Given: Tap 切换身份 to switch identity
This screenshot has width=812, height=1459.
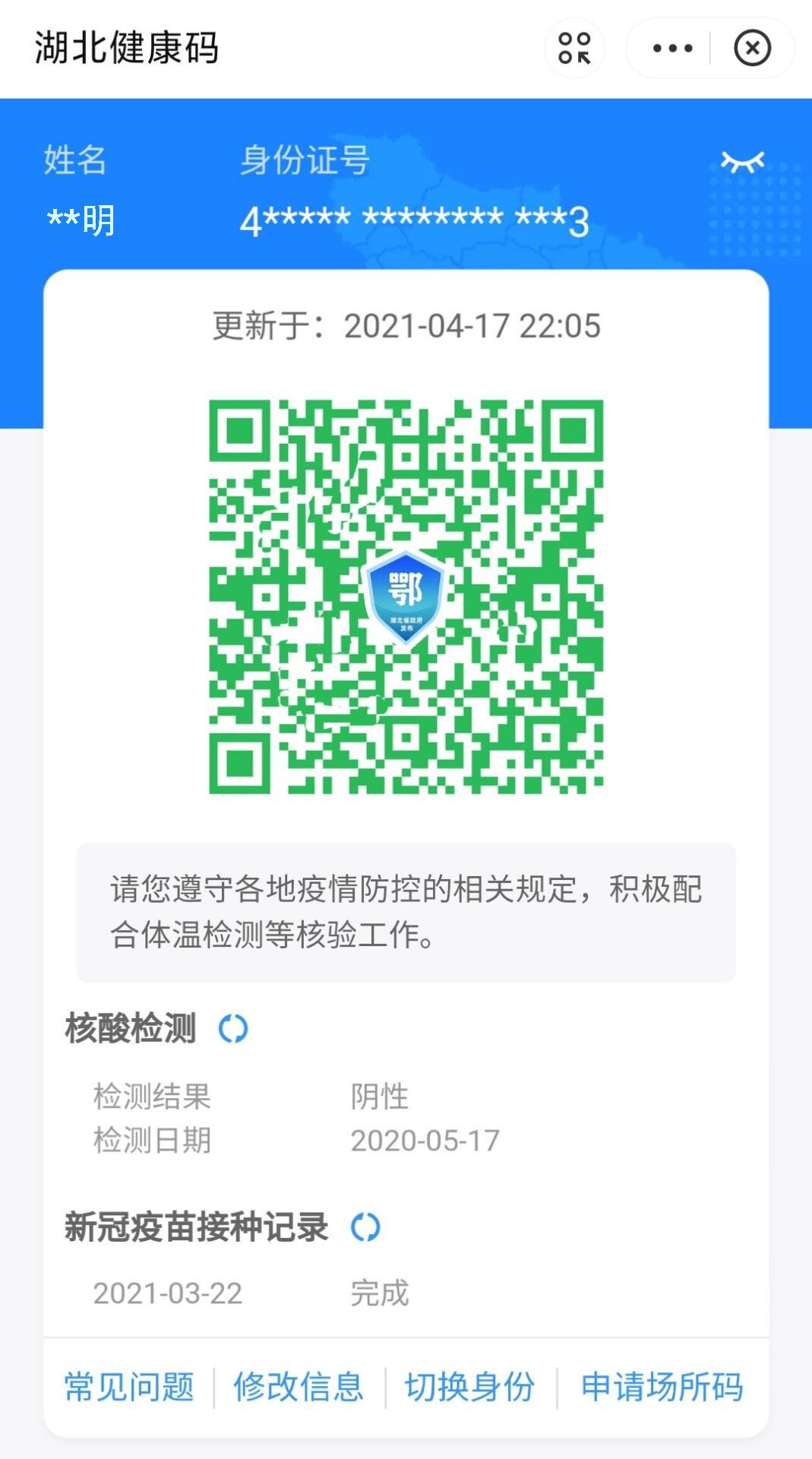Looking at the screenshot, I should pos(470,1387).
